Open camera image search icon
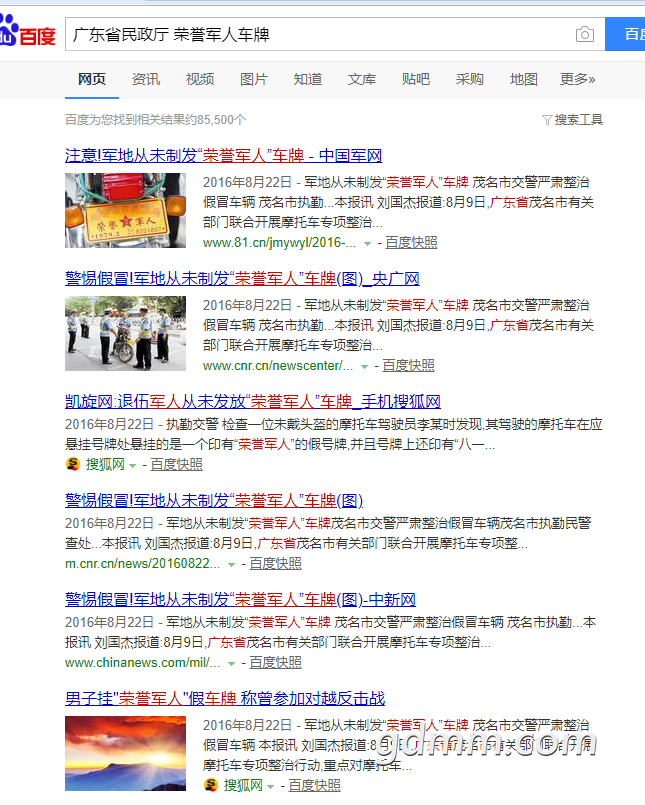Image resolution: width=645 pixels, height=805 pixels. [x=584, y=35]
